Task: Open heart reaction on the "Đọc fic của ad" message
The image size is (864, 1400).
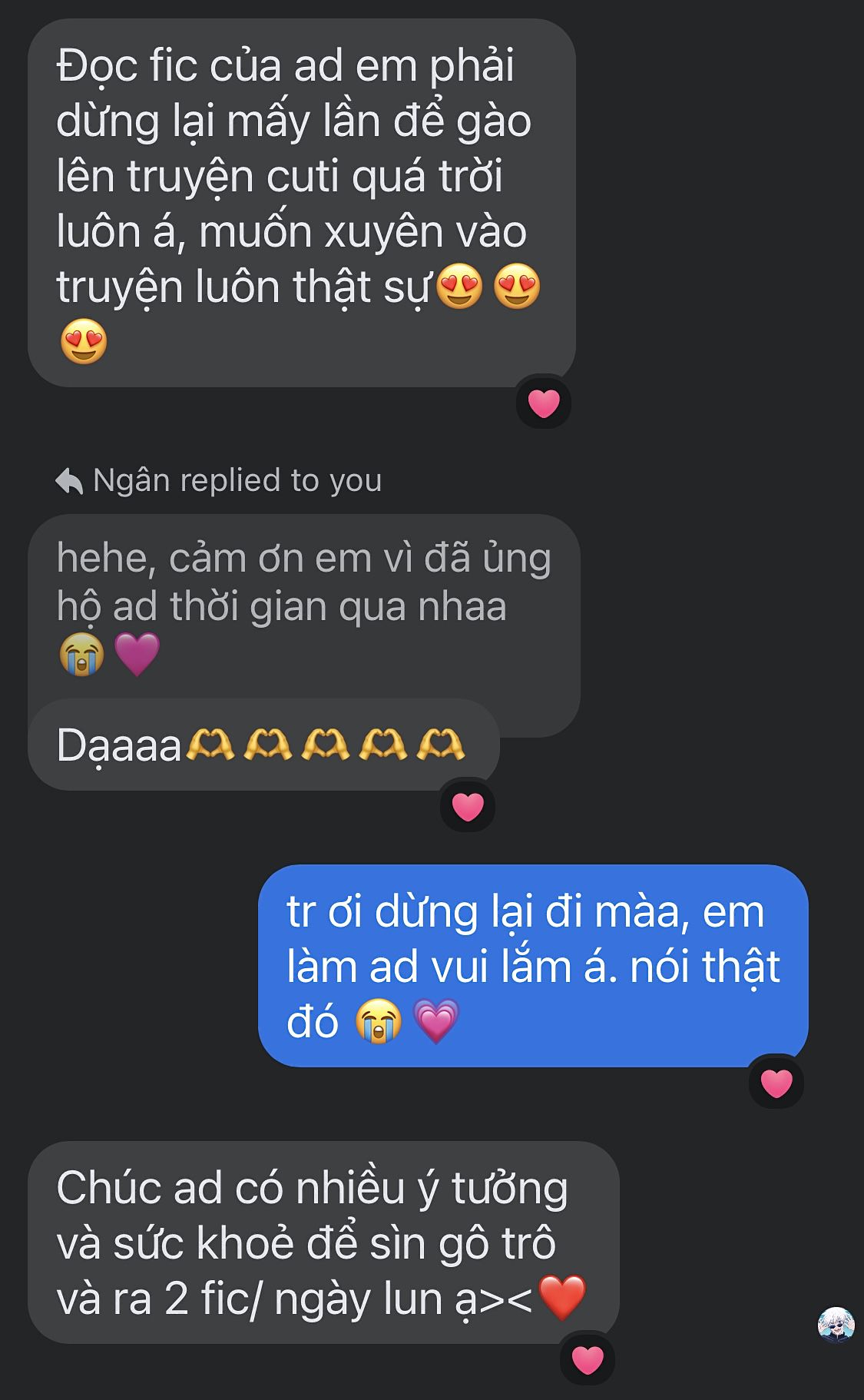Action: [544, 403]
